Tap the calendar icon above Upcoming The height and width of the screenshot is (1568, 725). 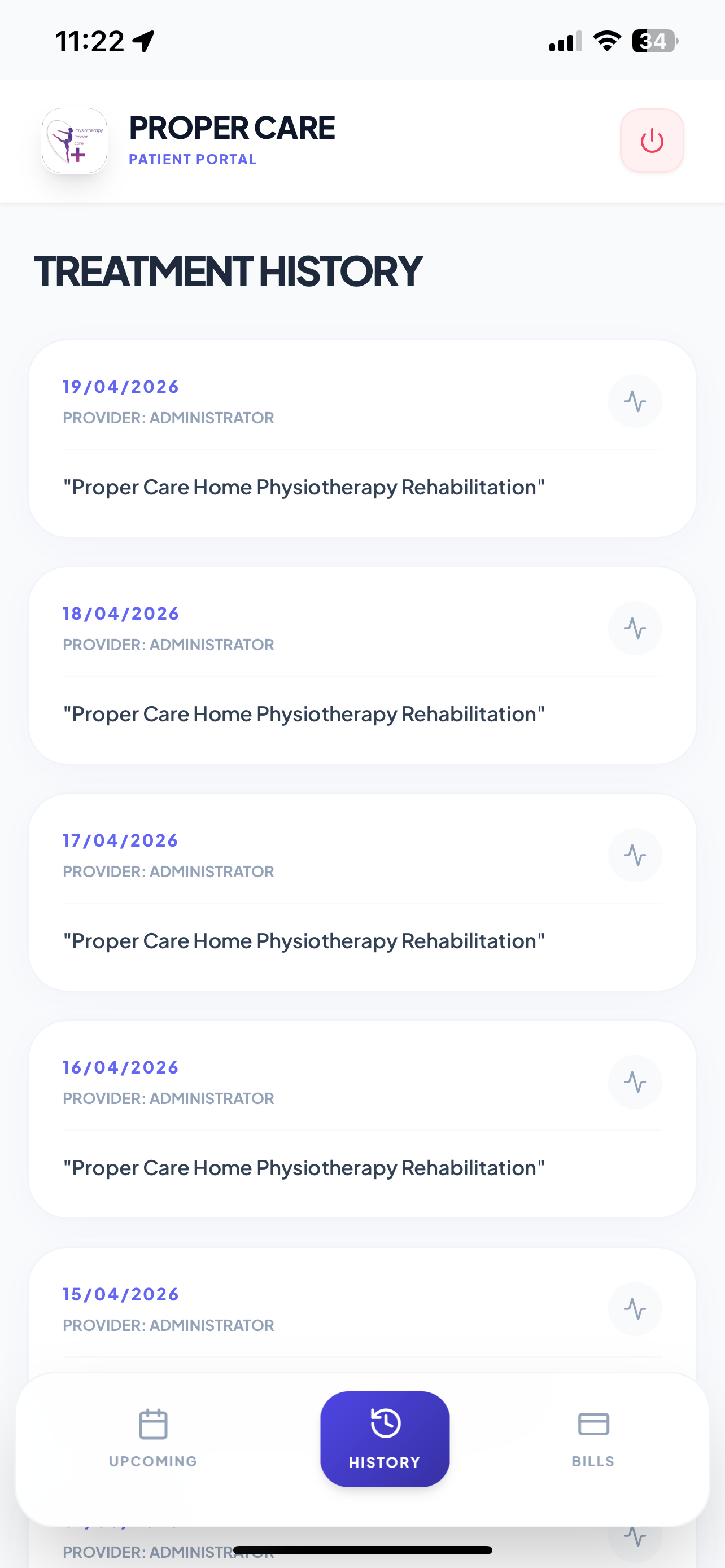click(x=152, y=1424)
